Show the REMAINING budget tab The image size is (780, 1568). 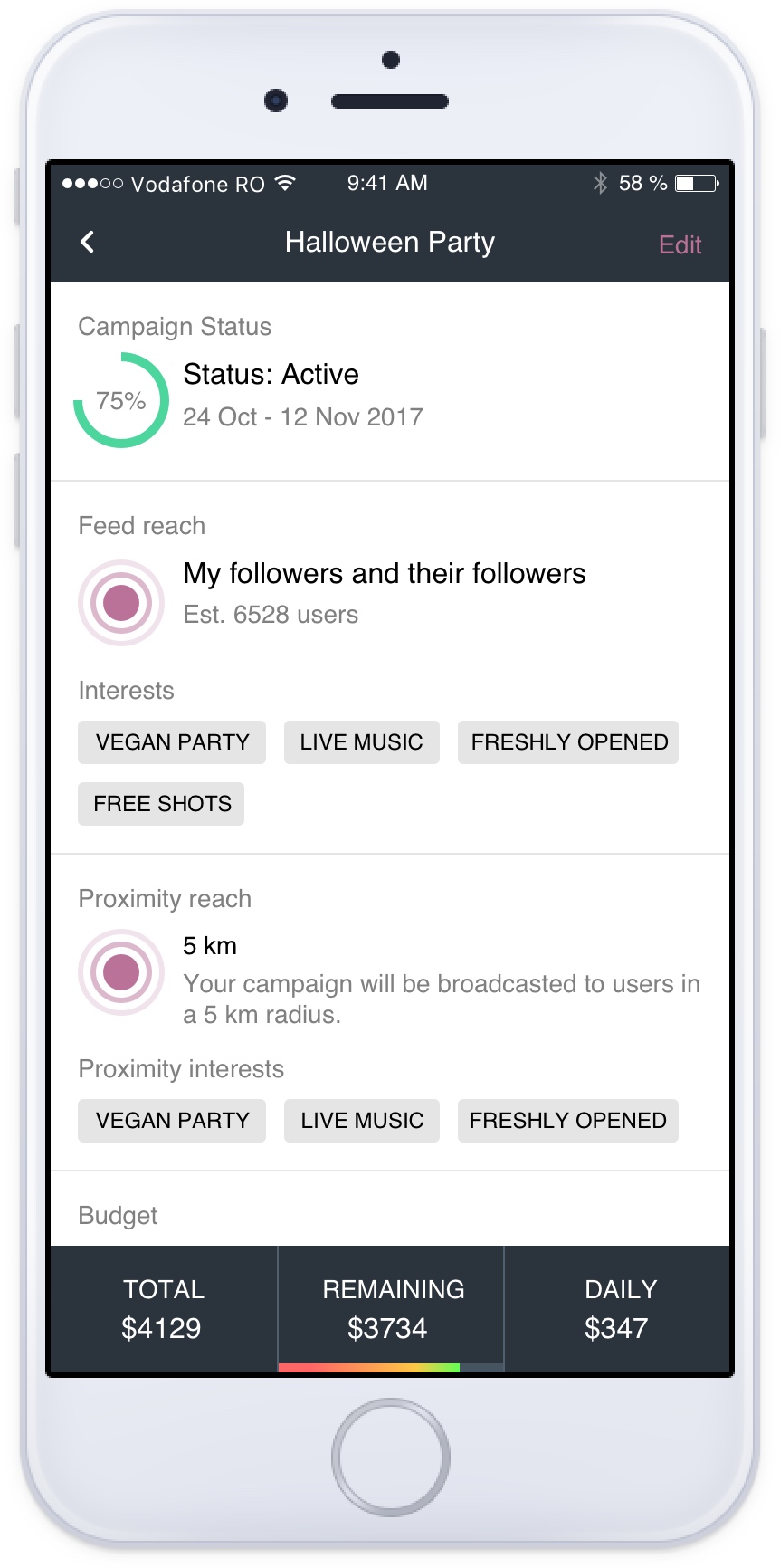pyautogui.click(x=391, y=1308)
